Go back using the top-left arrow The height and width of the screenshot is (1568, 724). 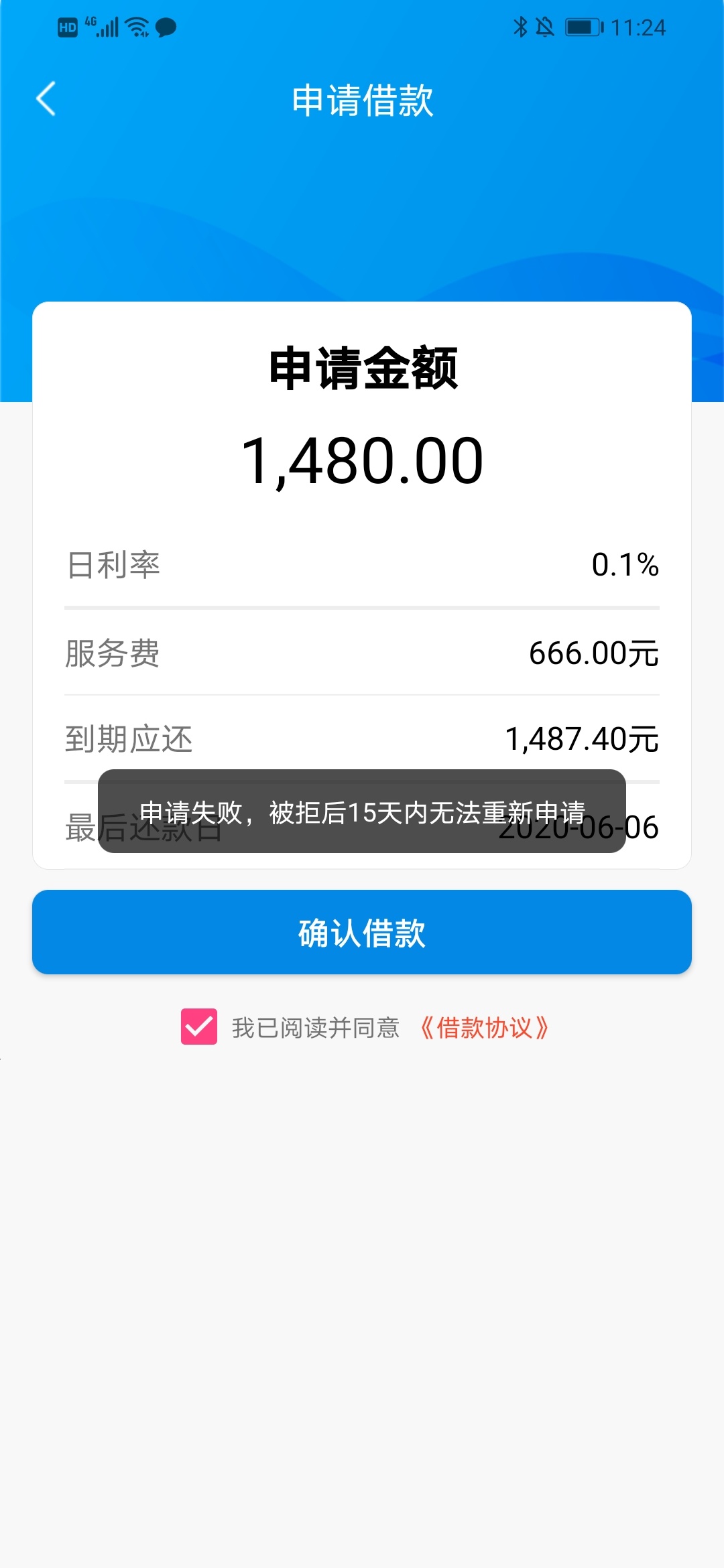(x=46, y=99)
